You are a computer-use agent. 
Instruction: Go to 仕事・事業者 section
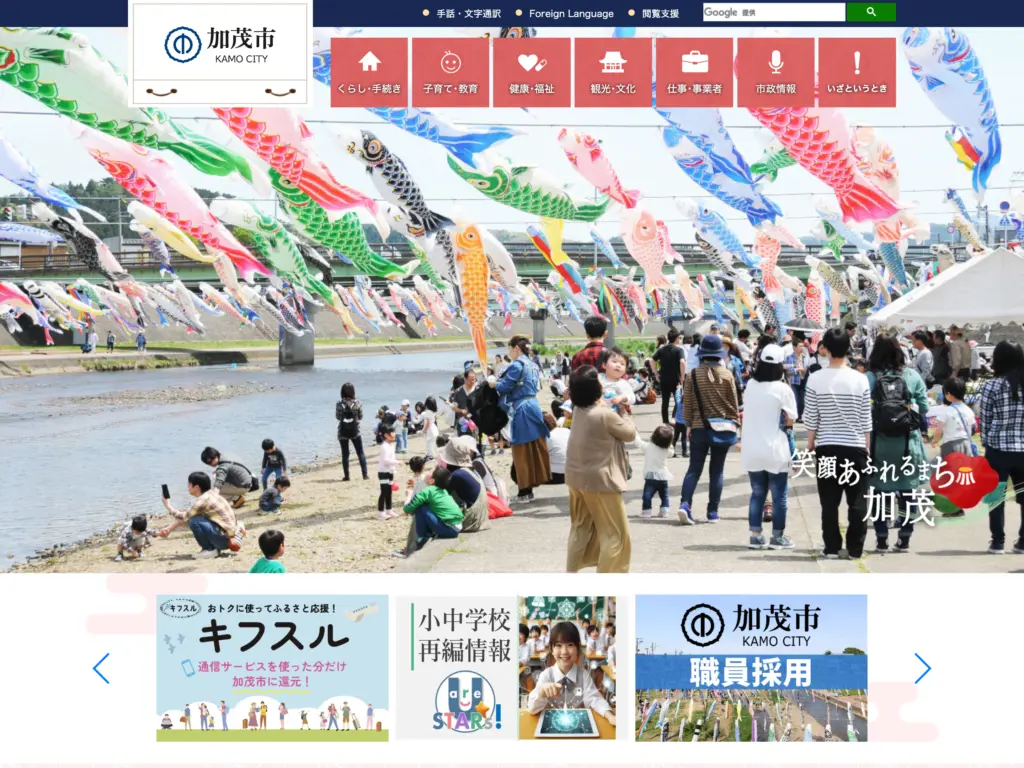pyautogui.click(x=694, y=72)
